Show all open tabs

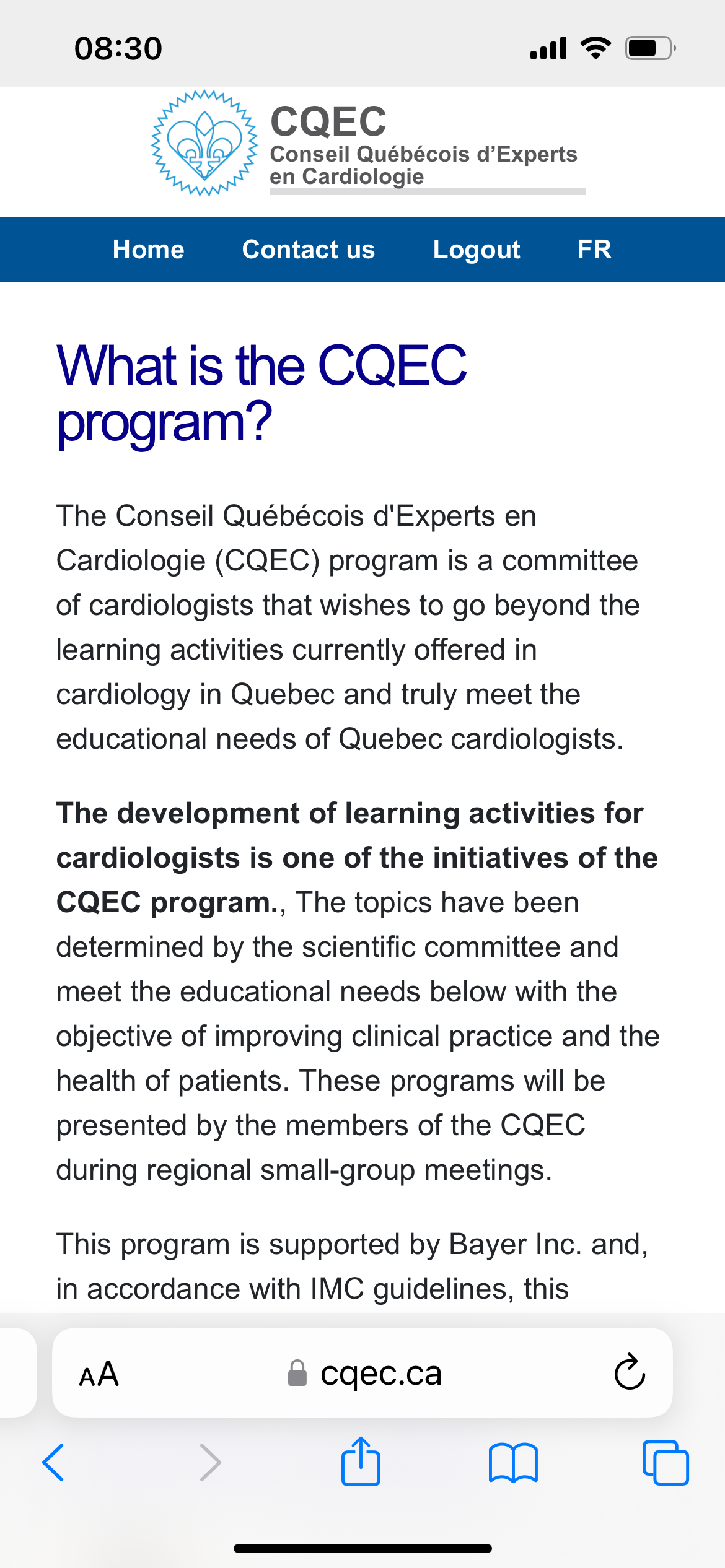click(x=666, y=1462)
